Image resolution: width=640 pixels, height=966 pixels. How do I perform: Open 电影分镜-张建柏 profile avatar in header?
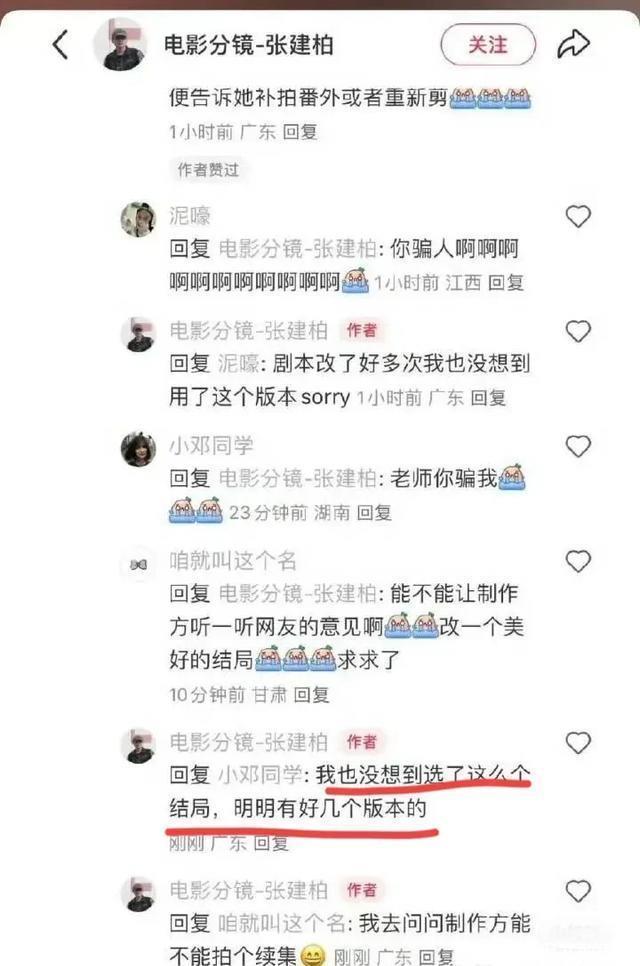click(119, 44)
